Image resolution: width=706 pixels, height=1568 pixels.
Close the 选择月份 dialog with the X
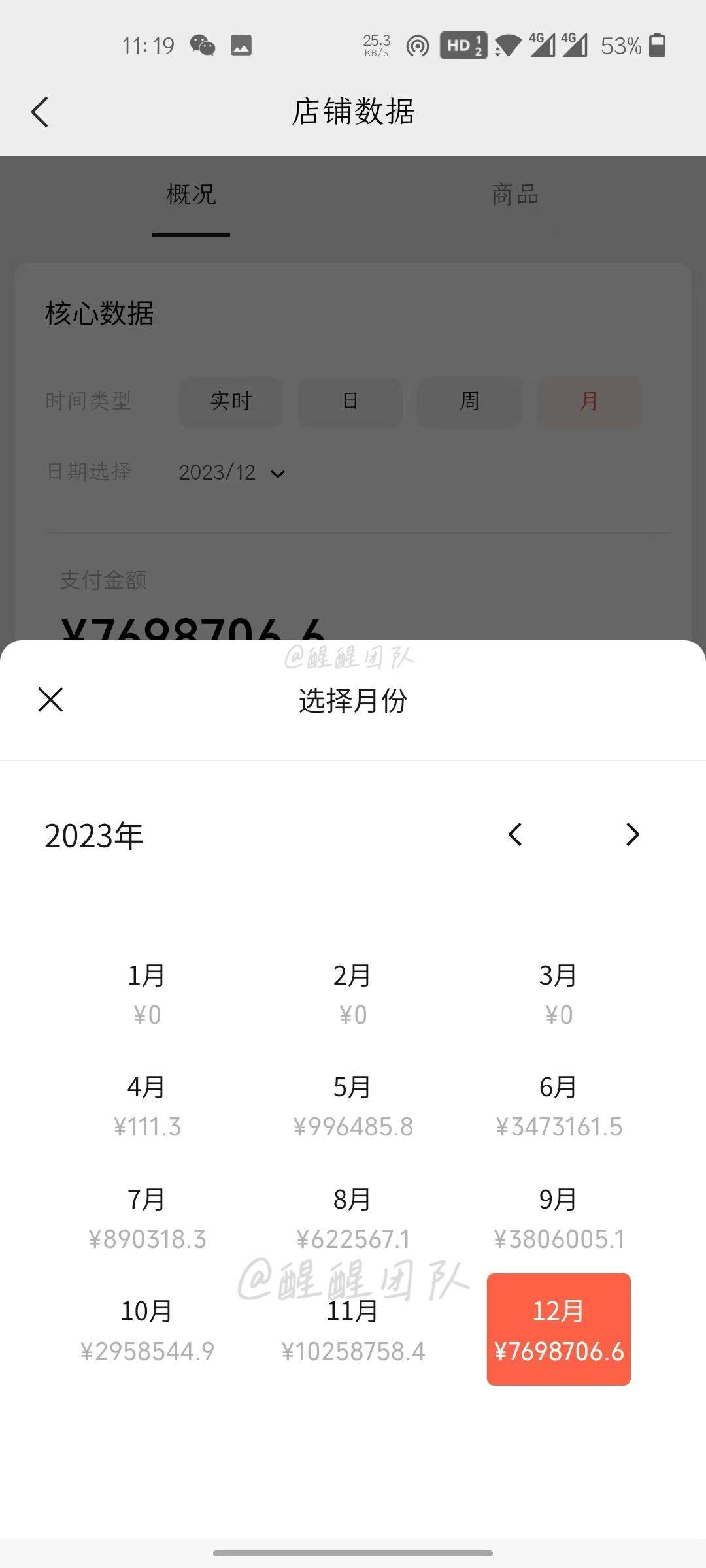pos(50,700)
